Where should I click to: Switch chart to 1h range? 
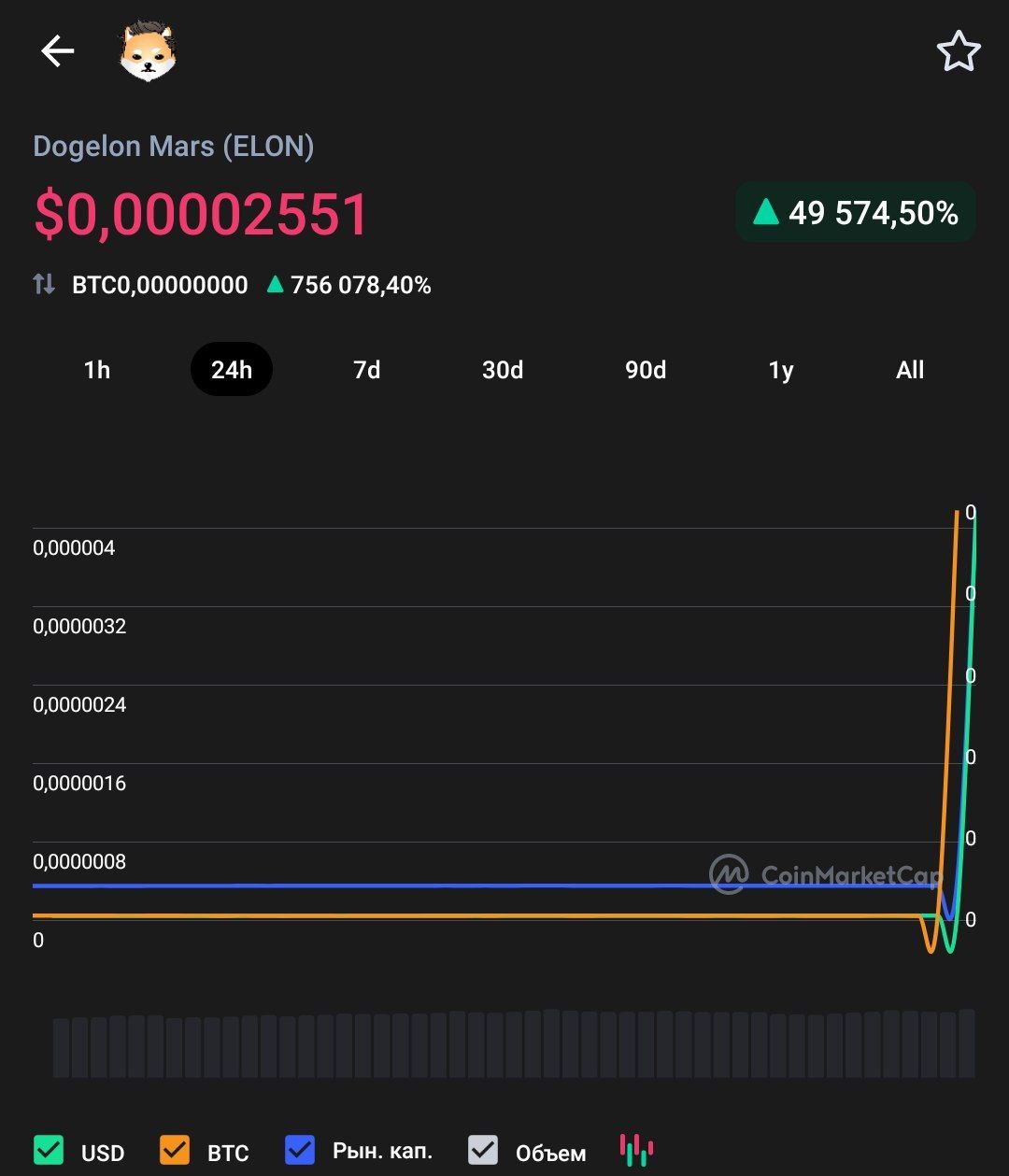97,370
